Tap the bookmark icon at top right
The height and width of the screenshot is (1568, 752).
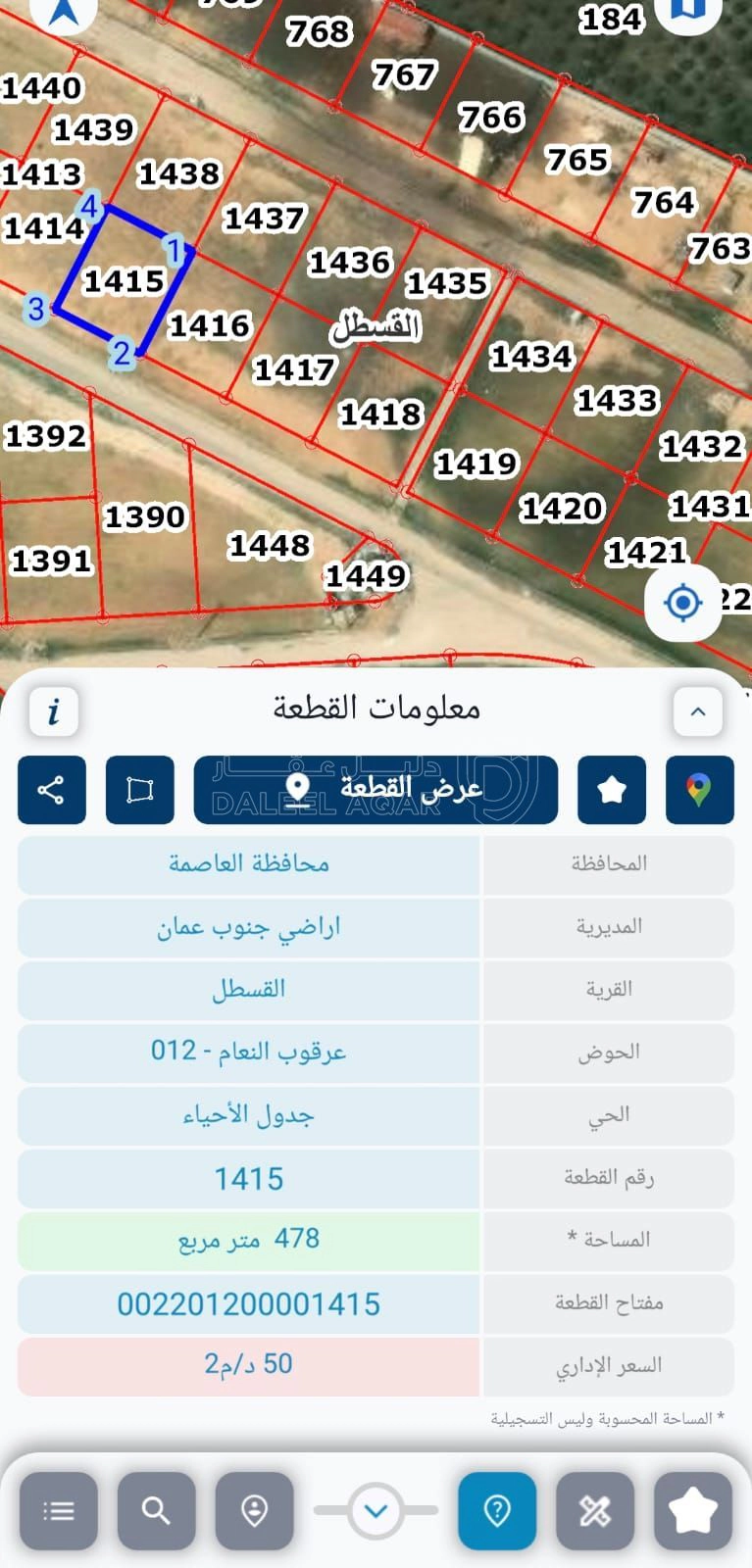point(686,15)
